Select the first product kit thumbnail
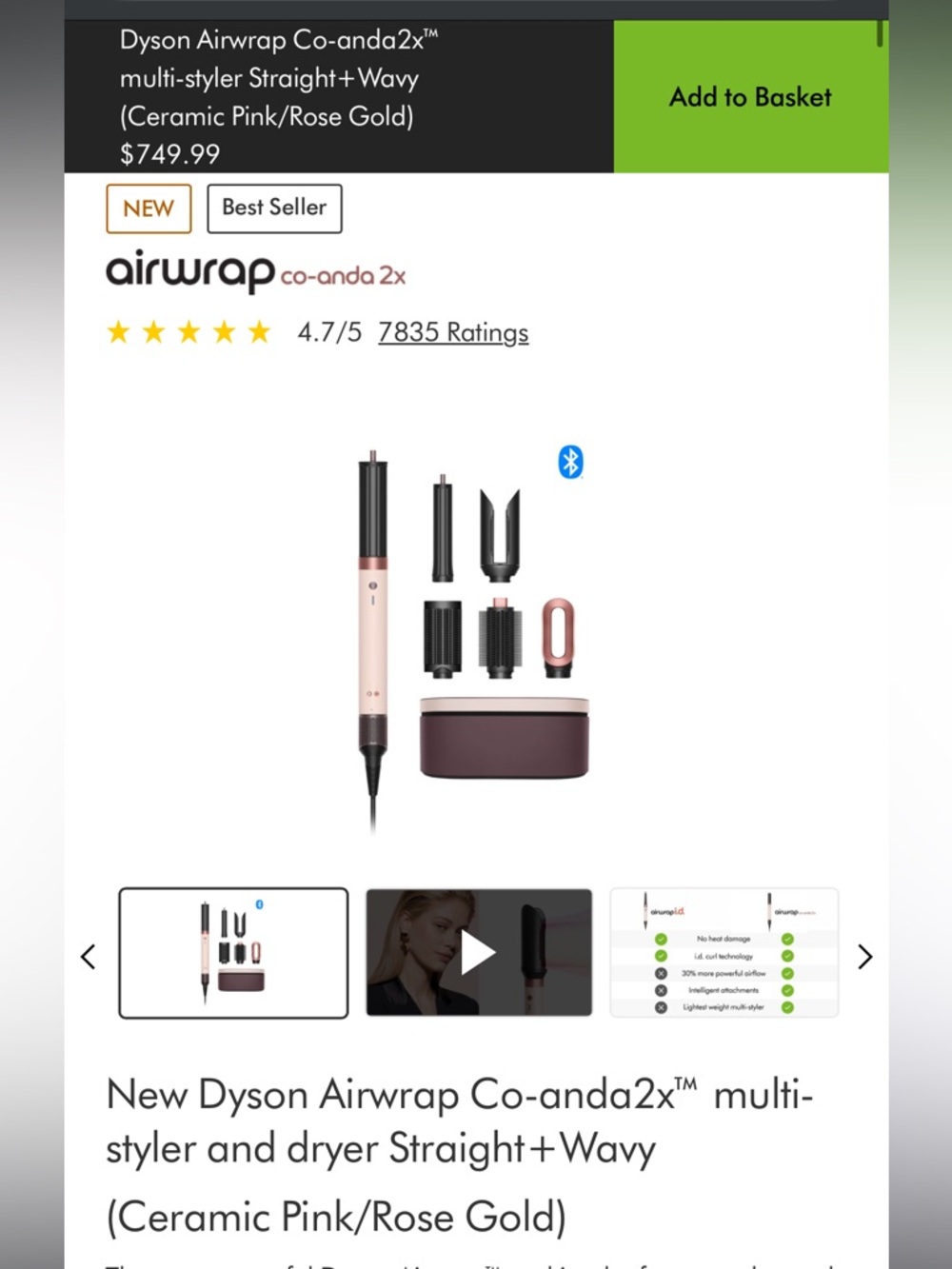This screenshot has width=952, height=1269. pyautogui.click(x=232, y=952)
